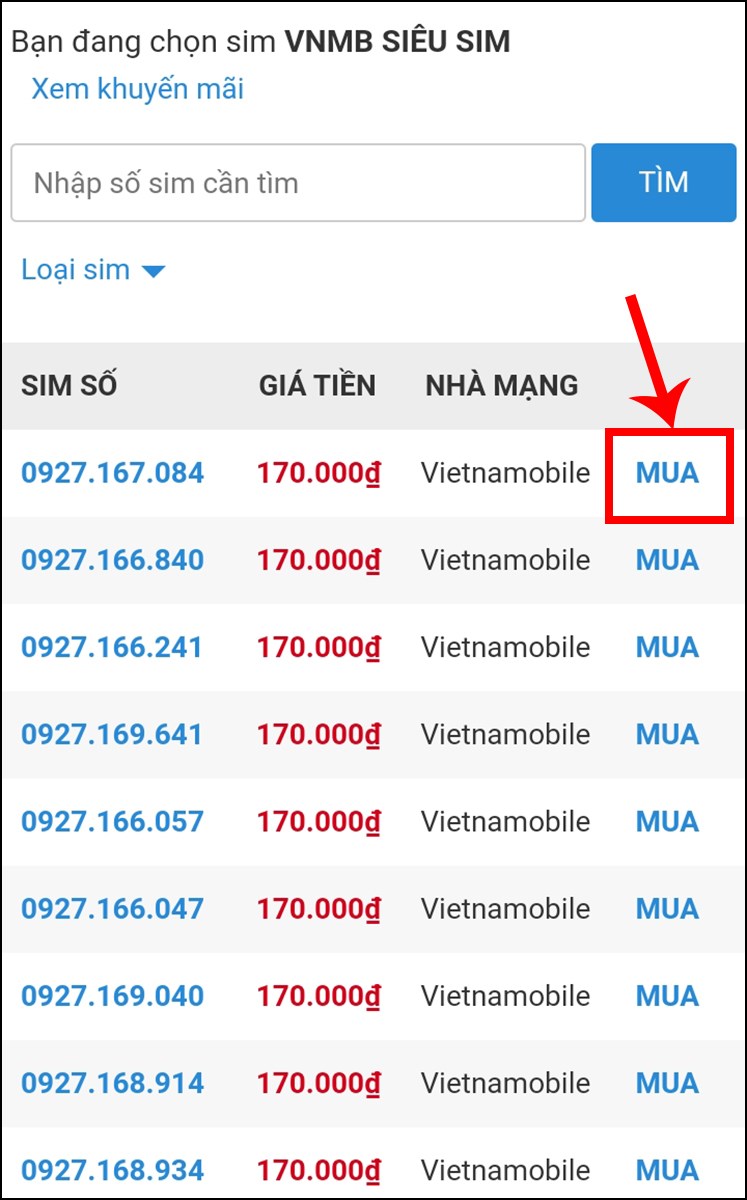Expand the Loại sim dropdown
The width and height of the screenshot is (747, 1200).
point(76,269)
